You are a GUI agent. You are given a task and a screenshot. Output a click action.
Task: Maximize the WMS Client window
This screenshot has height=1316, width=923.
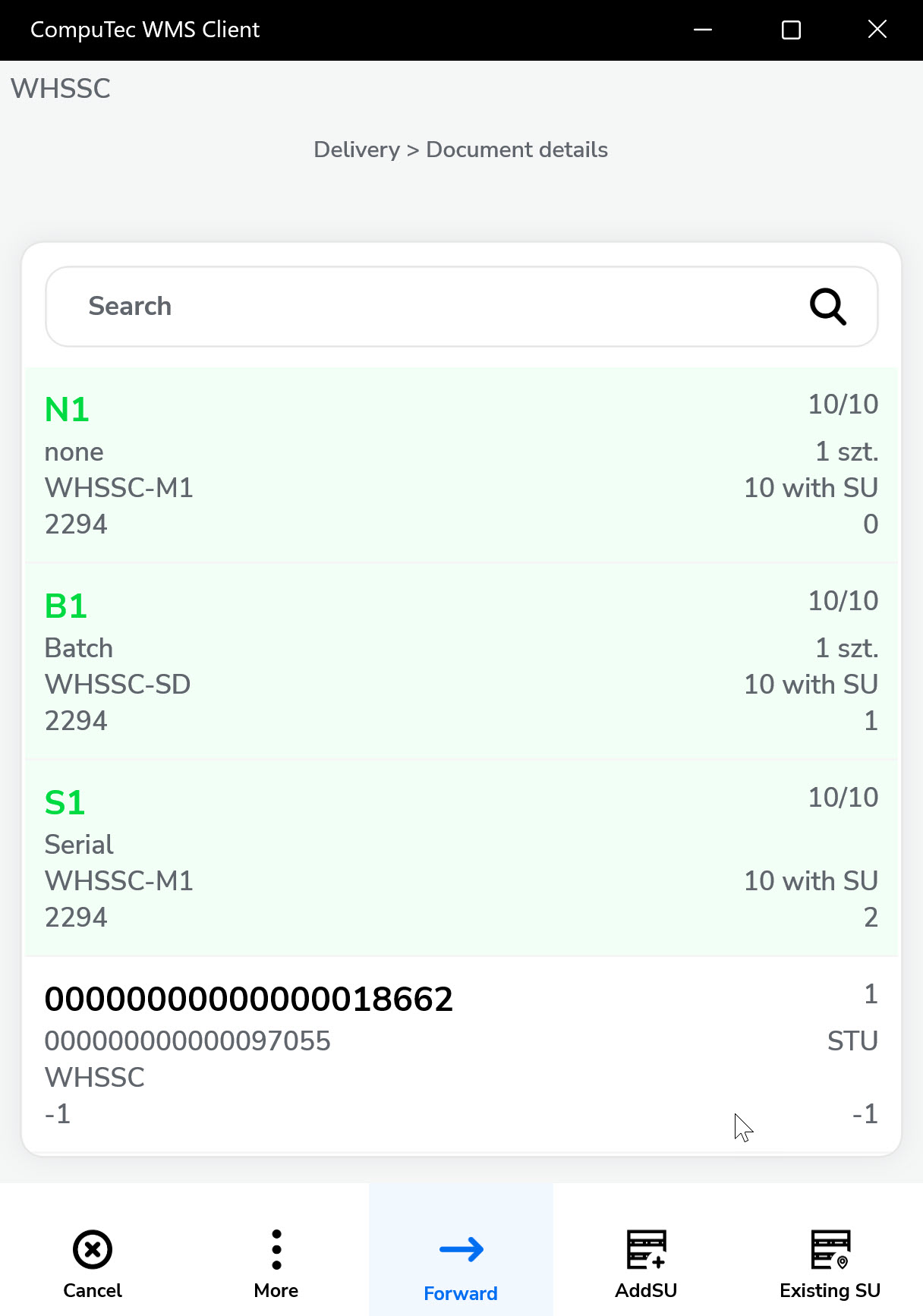click(791, 30)
